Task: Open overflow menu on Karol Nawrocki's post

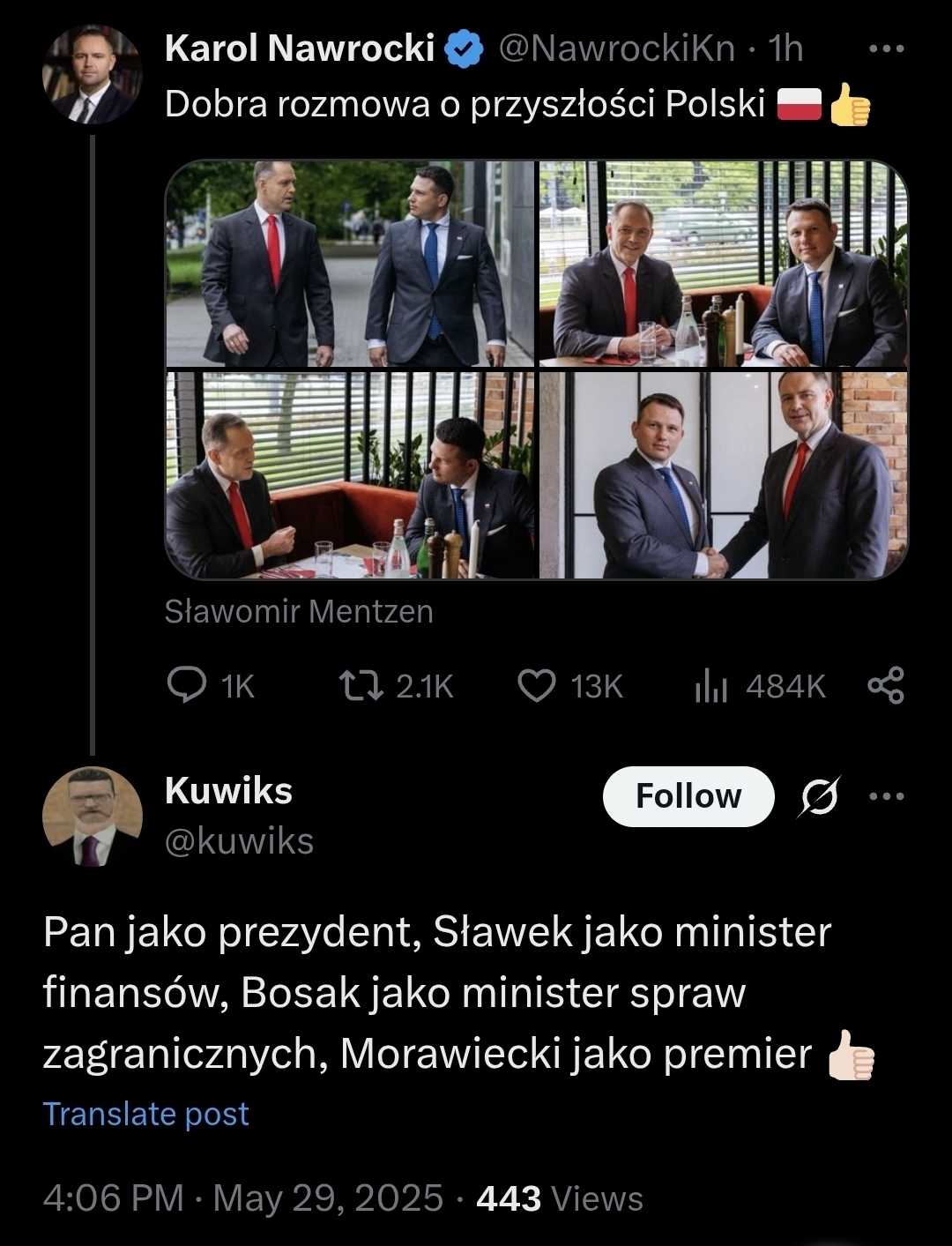Action: click(886, 48)
